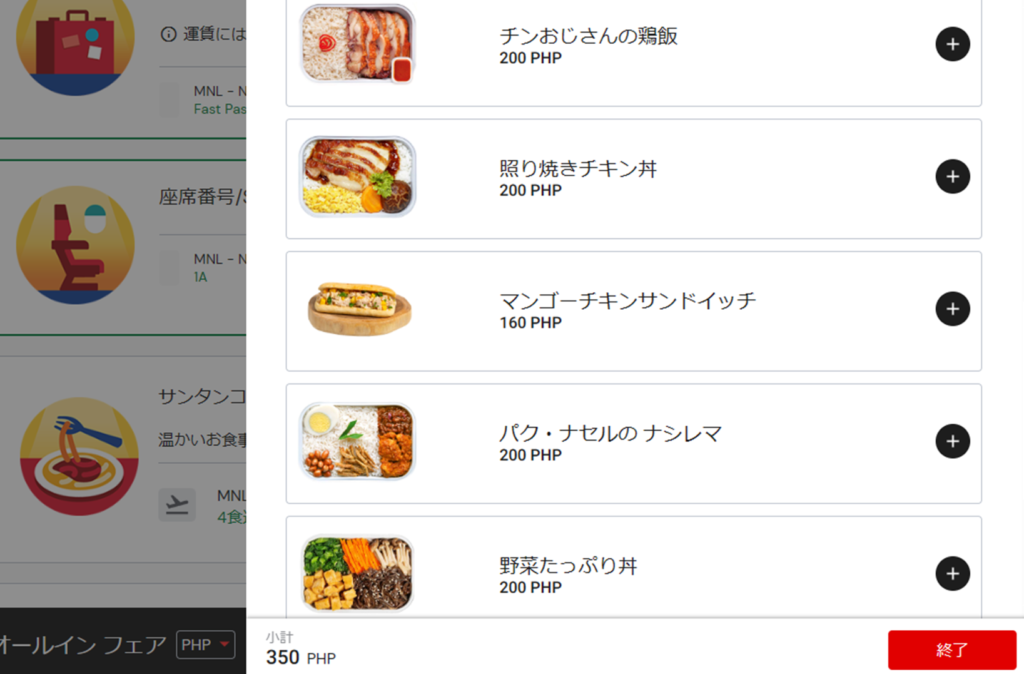This screenshot has height=674, width=1024.
Task: Add チンおじさんの鶏飯 to the order
Action: 952,44
